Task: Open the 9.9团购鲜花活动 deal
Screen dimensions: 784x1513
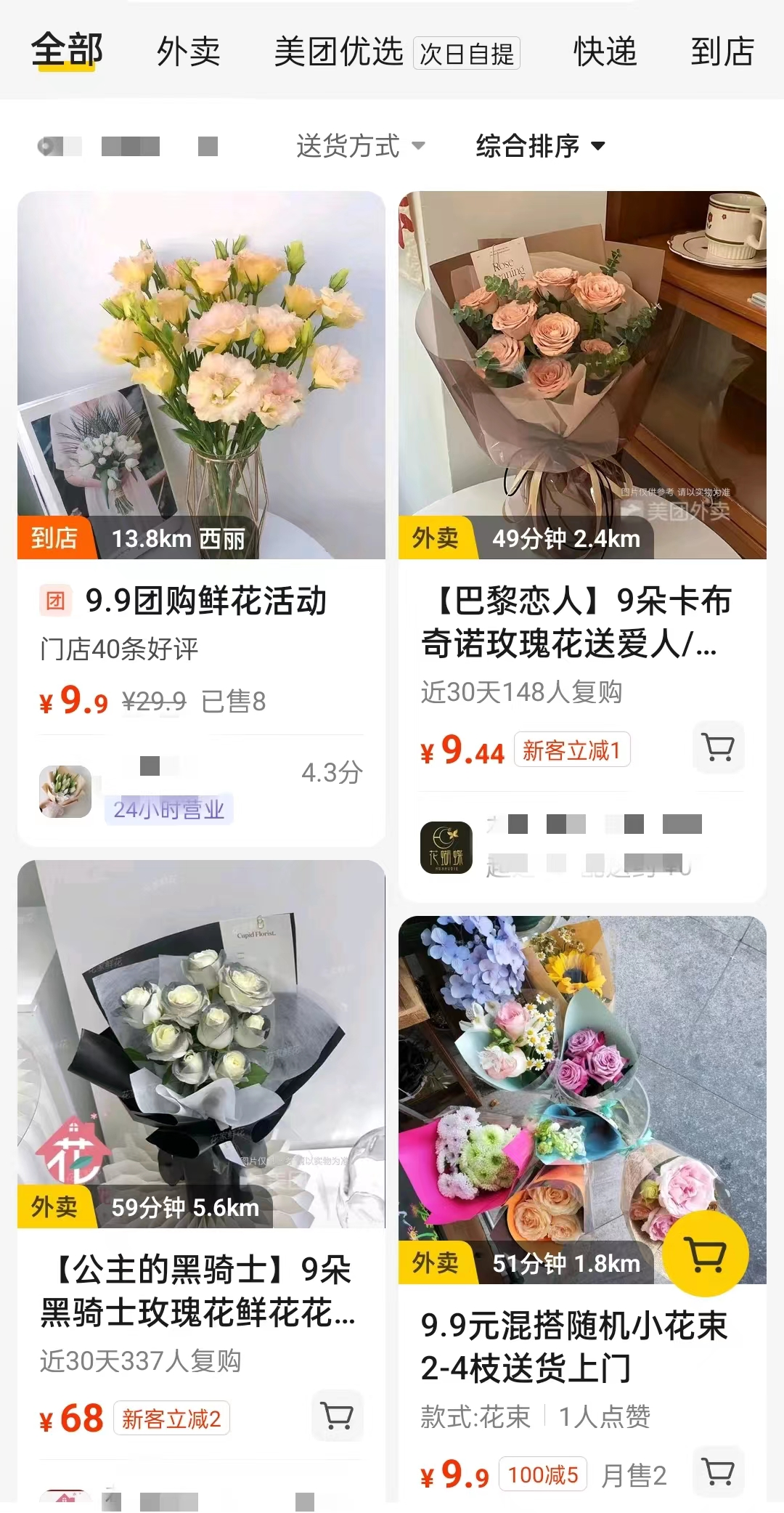Action: point(205,601)
